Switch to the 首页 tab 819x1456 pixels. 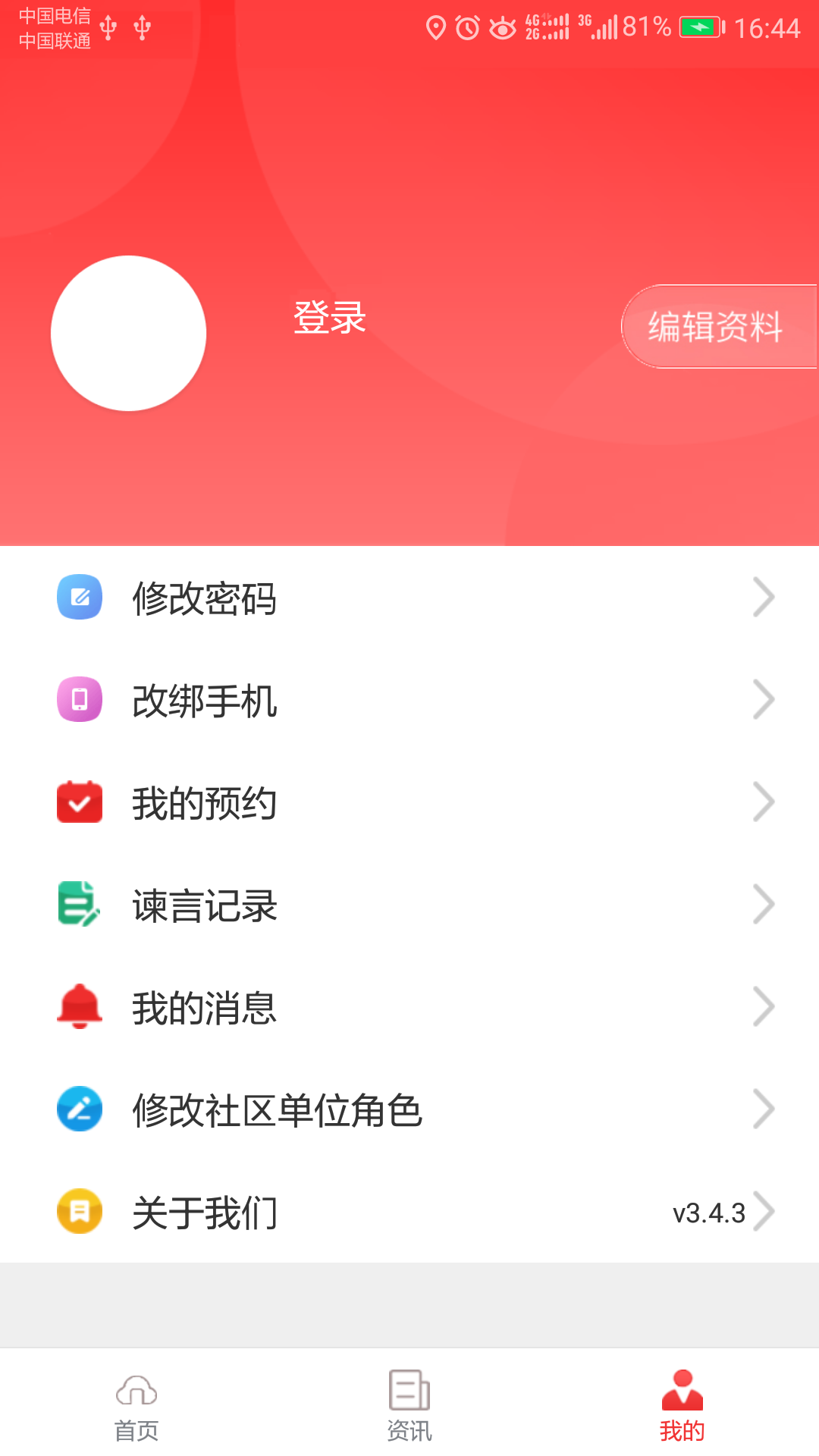click(x=136, y=1407)
